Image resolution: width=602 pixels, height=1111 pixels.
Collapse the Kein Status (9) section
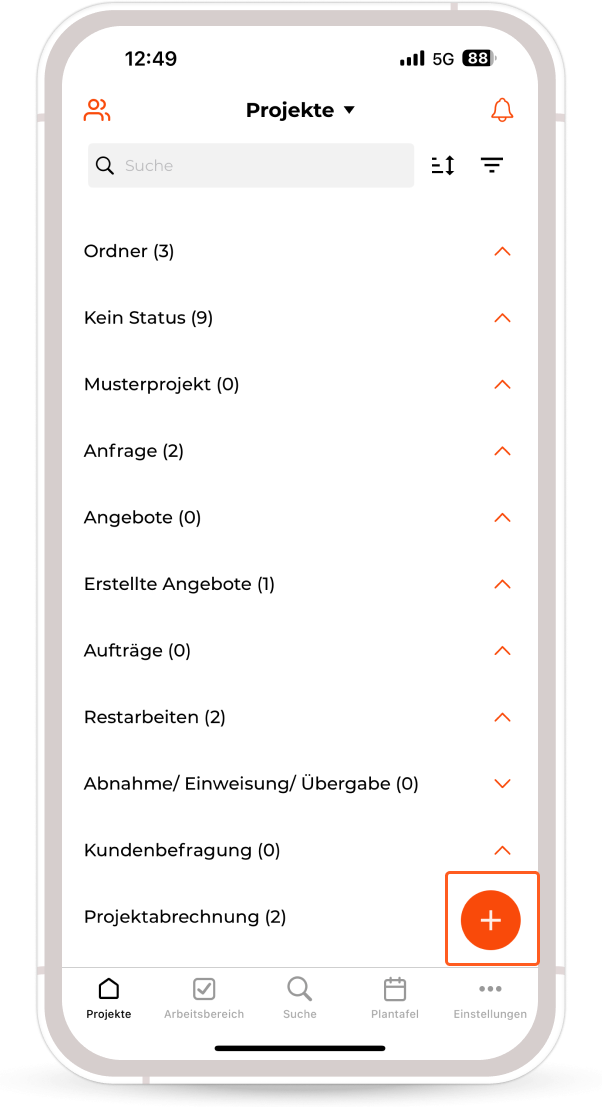tap(502, 318)
